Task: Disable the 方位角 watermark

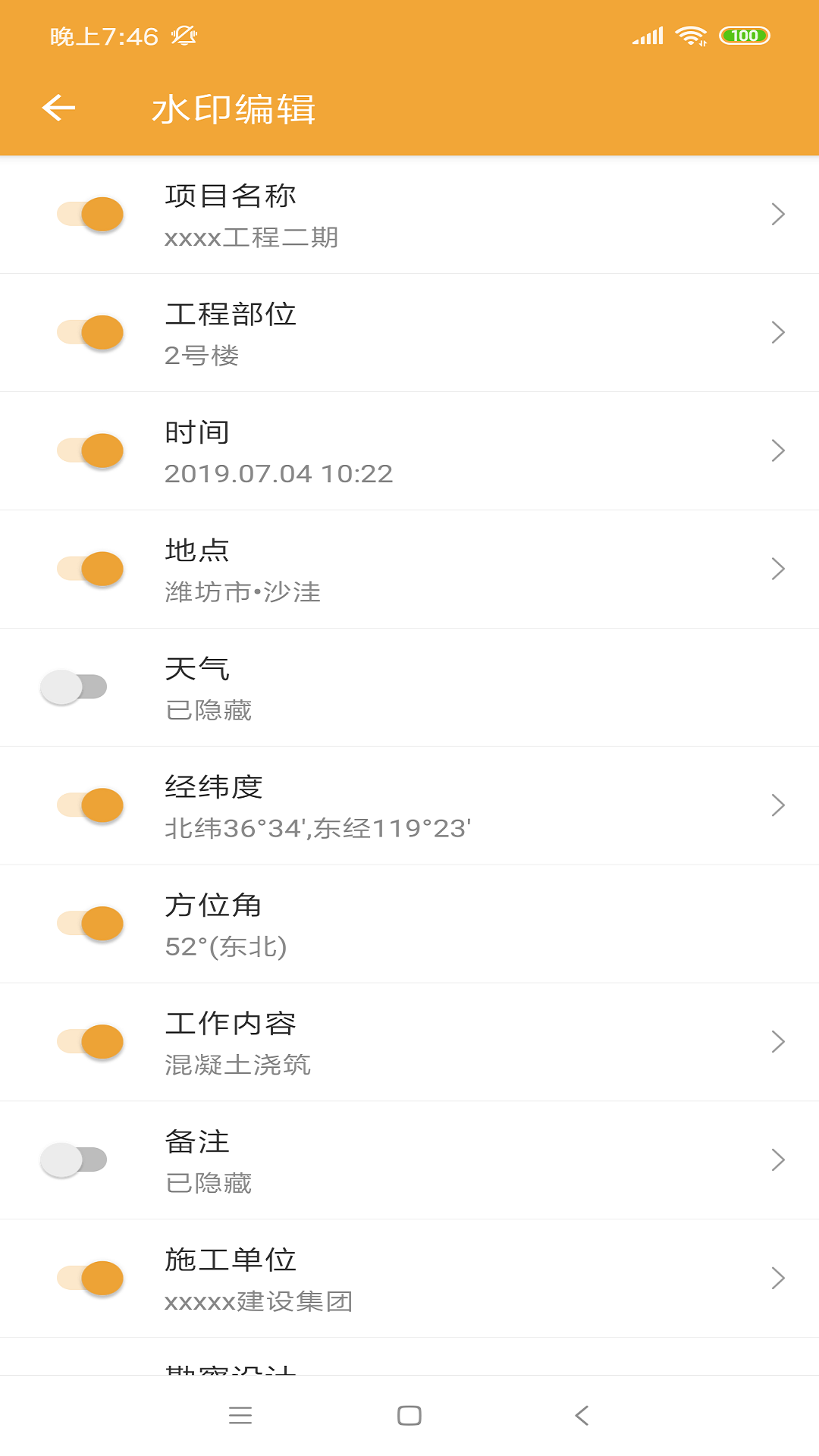Action: (89, 924)
